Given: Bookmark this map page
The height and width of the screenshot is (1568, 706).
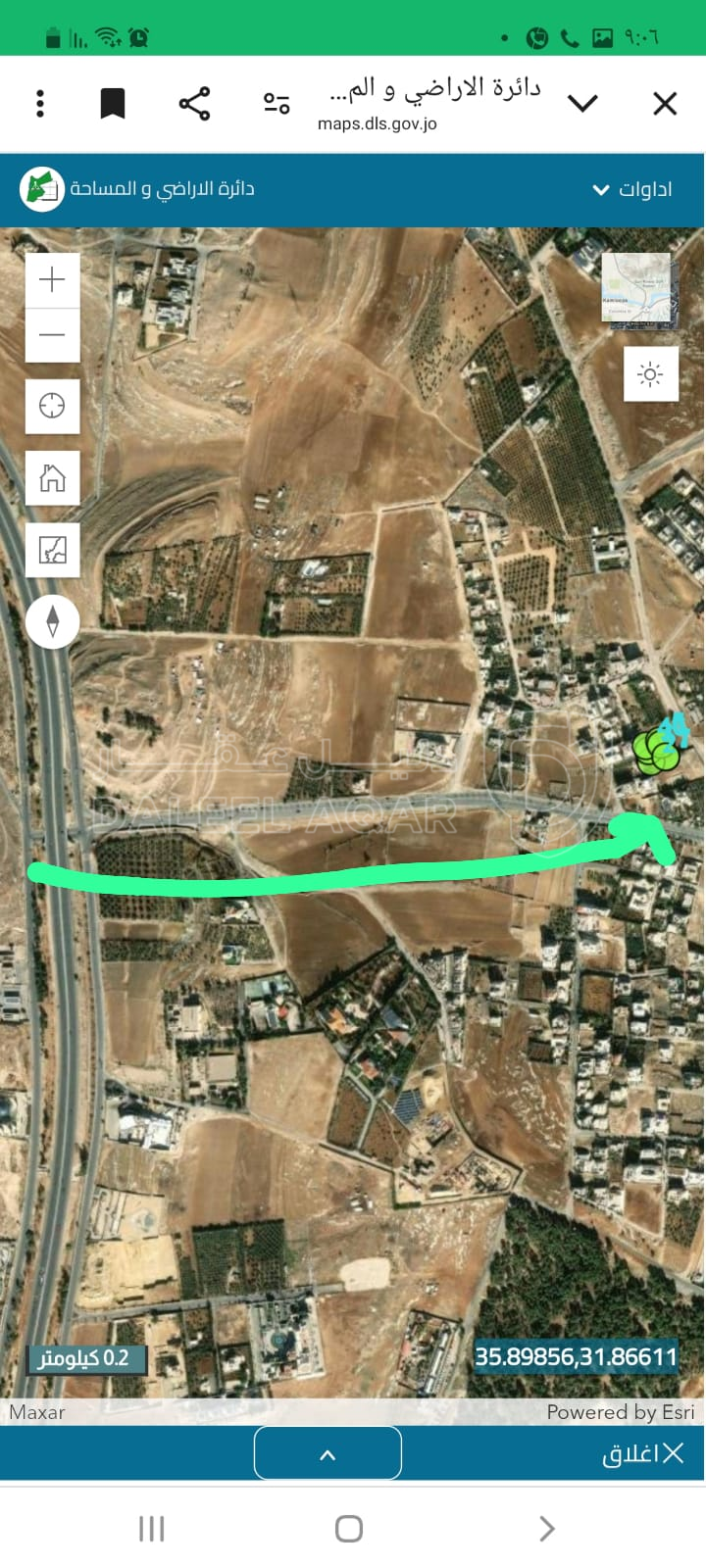Looking at the screenshot, I should click(x=113, y=103).
